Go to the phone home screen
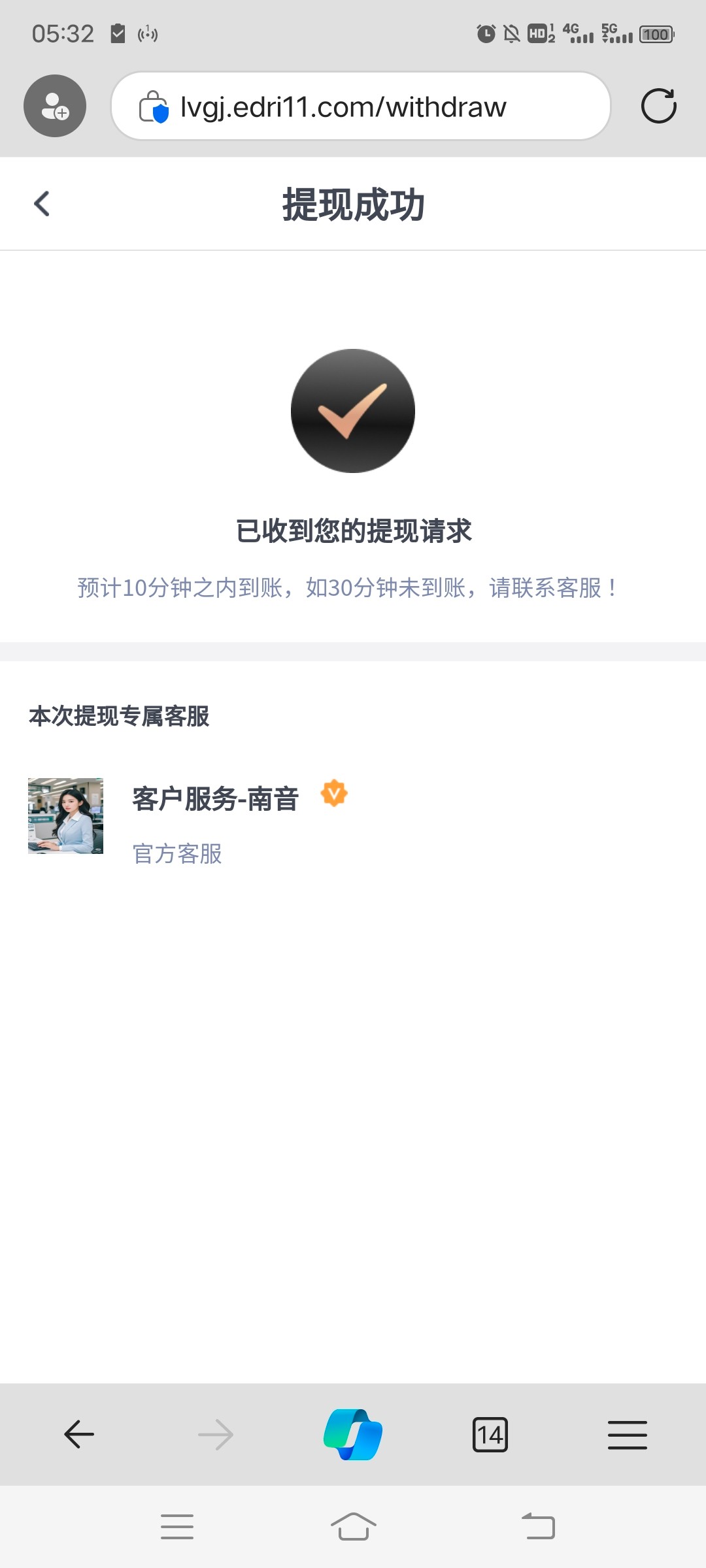706x1568 pixels. pos(353,1527)
